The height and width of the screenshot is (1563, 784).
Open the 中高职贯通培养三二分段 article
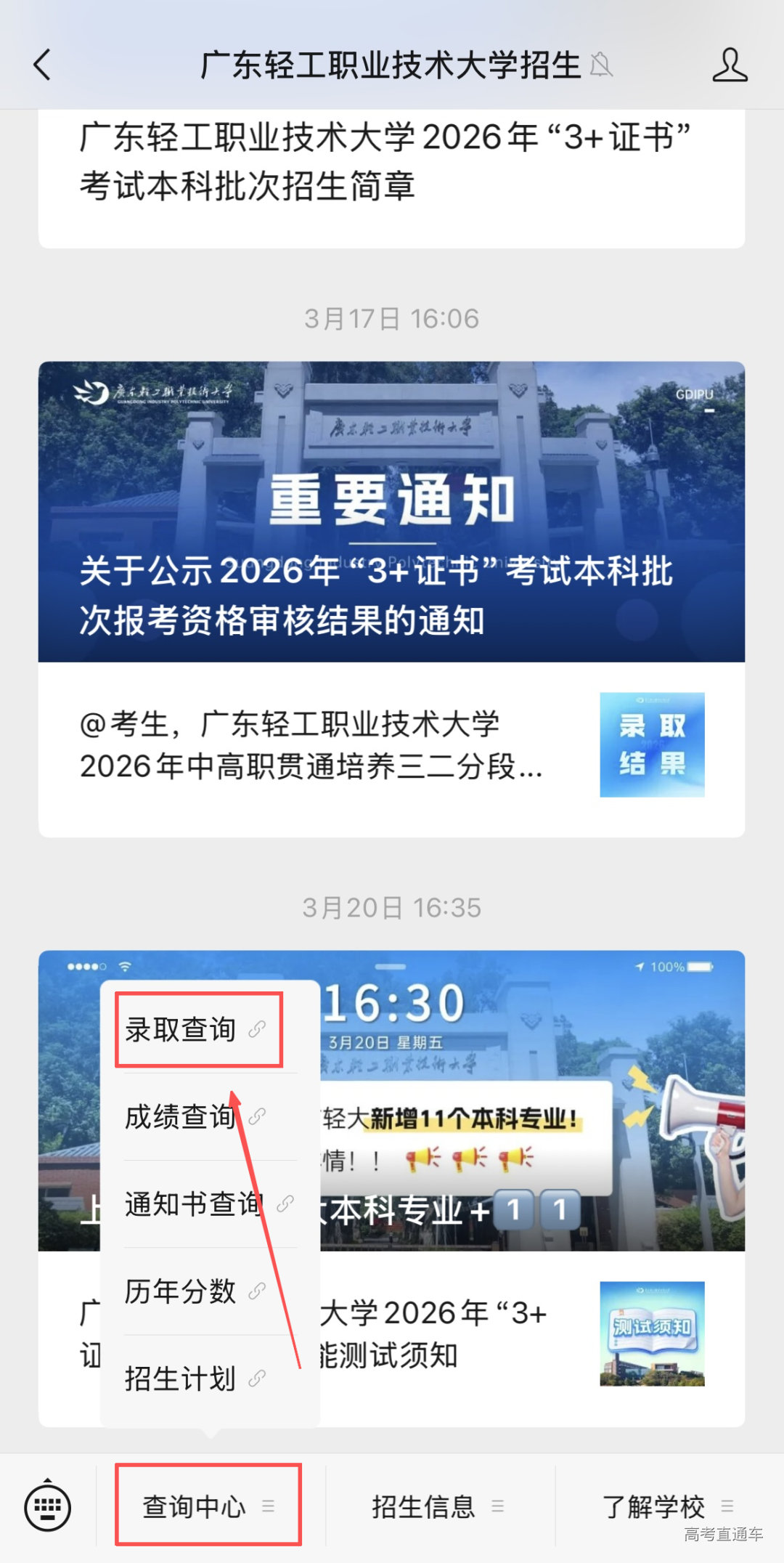coord(391,746)
